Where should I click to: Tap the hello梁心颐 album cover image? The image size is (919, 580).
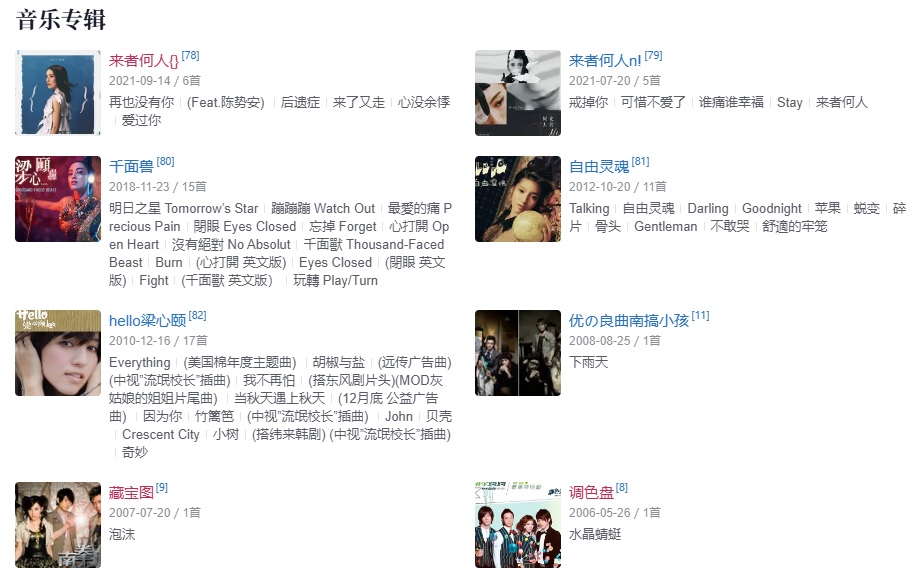58,353
